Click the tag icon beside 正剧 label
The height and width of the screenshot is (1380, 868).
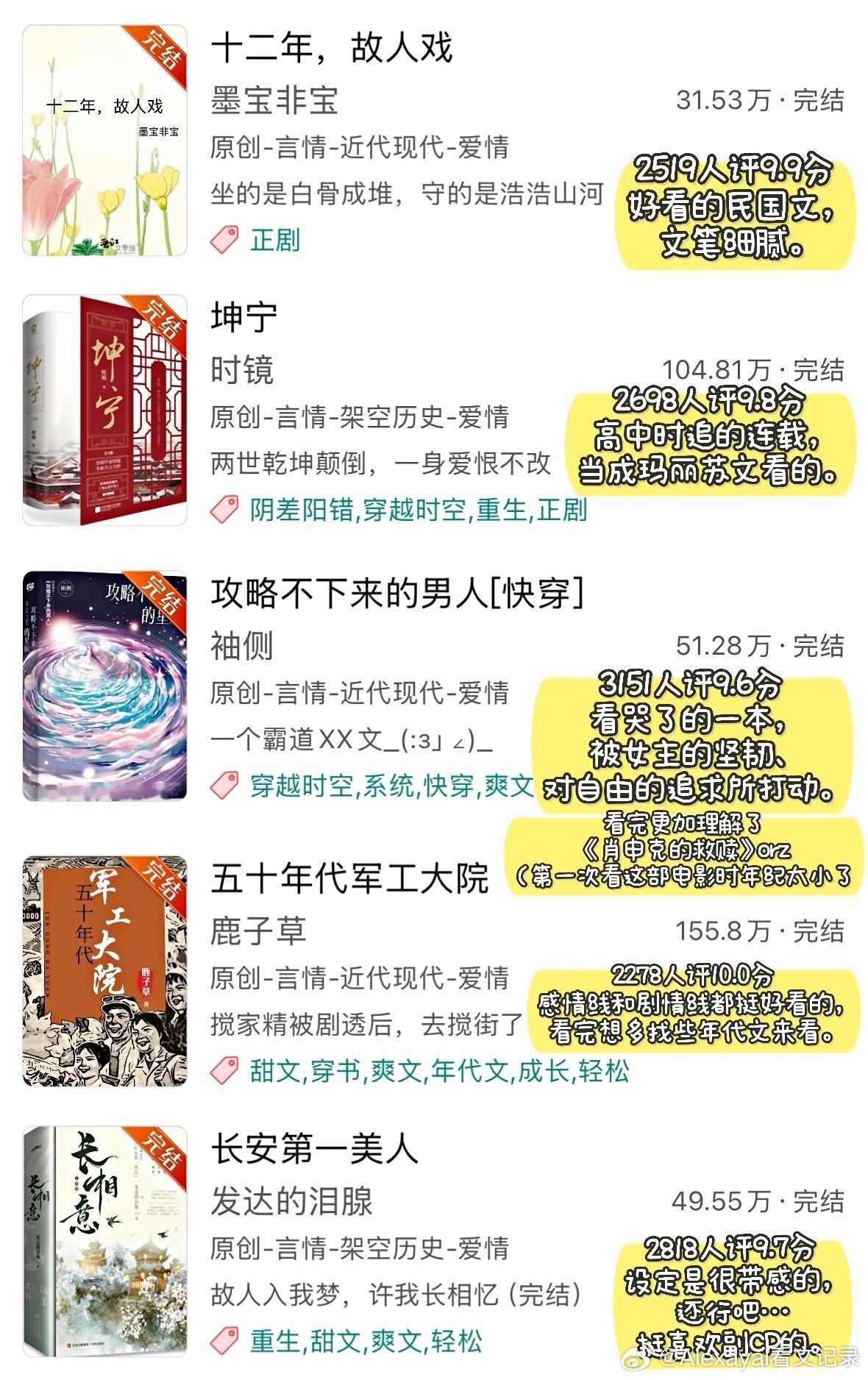point(223,241)
